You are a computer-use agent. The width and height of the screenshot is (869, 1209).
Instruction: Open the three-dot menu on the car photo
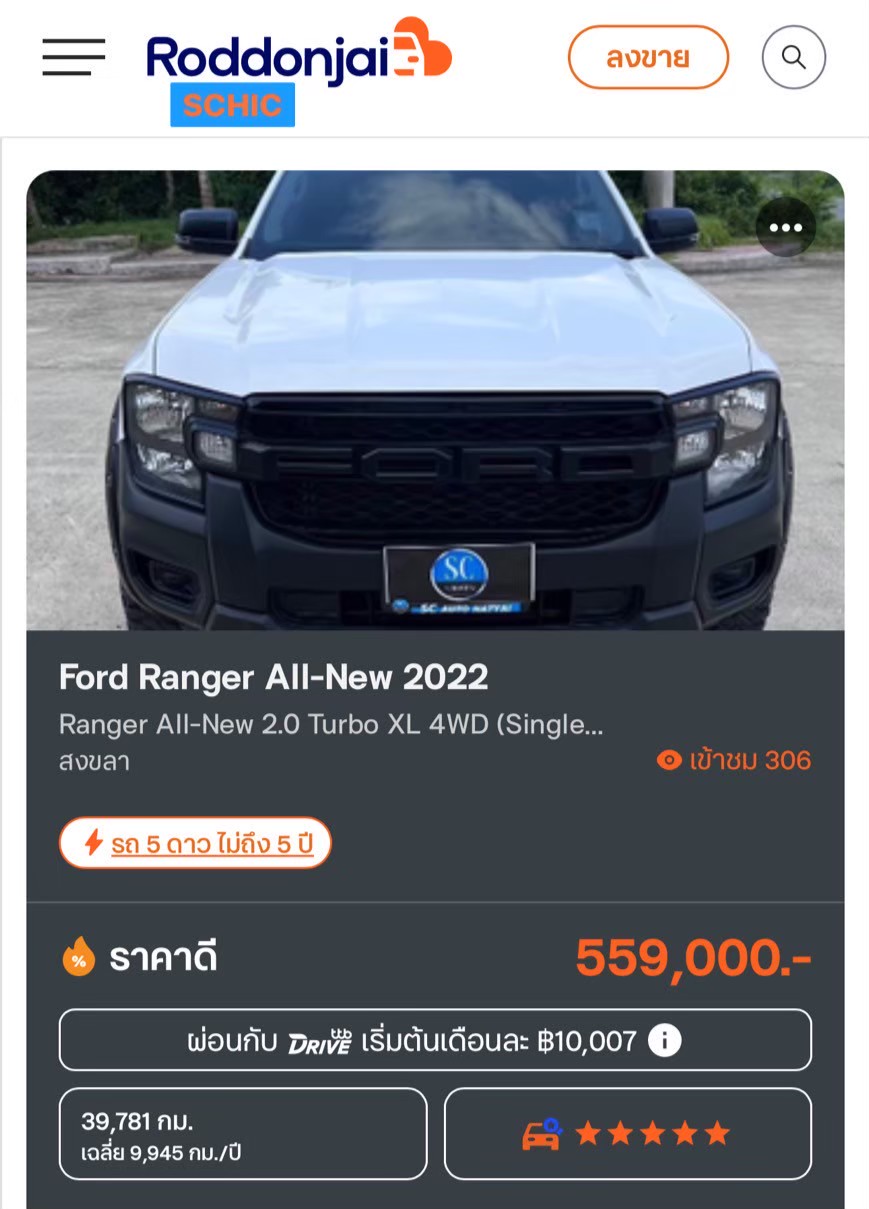[786, 228]
